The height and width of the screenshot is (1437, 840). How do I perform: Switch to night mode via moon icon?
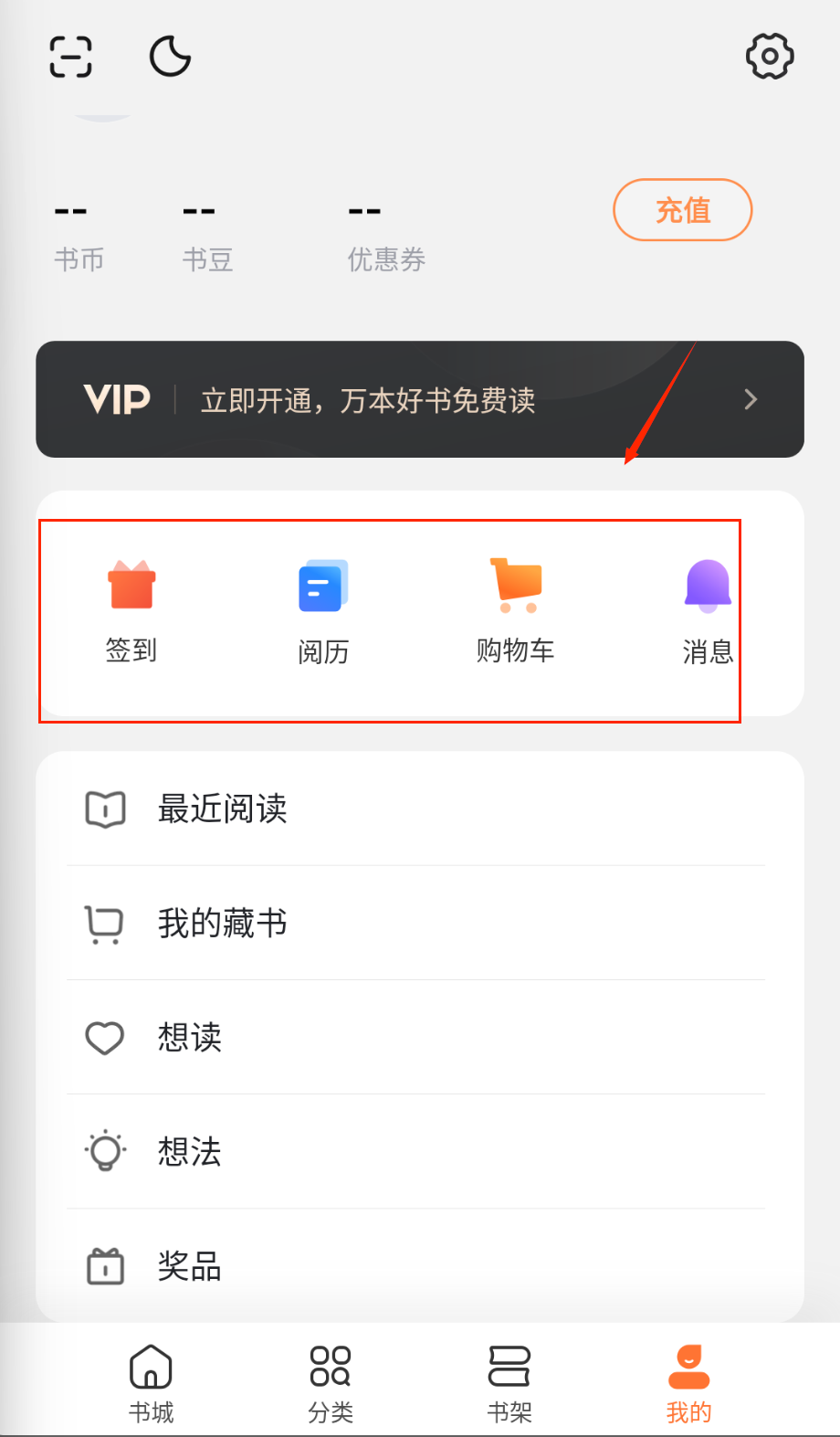pos(170,57)
